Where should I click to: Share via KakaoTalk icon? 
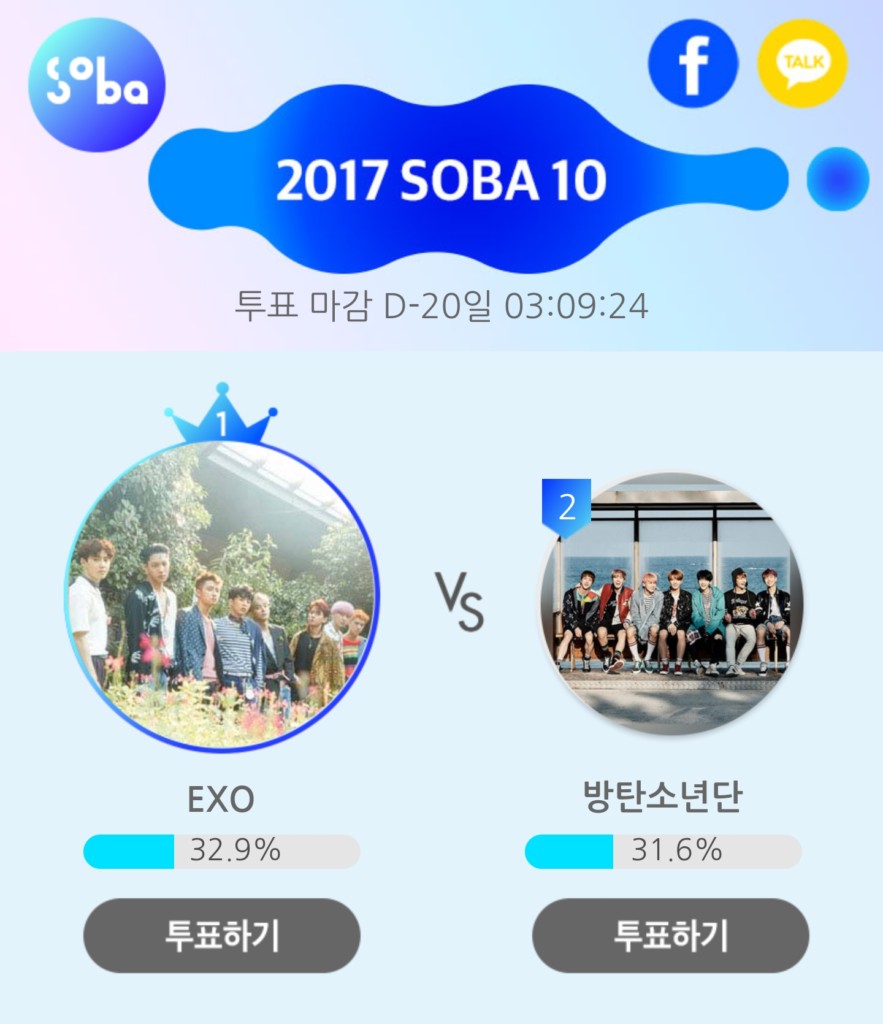(802, 63)
